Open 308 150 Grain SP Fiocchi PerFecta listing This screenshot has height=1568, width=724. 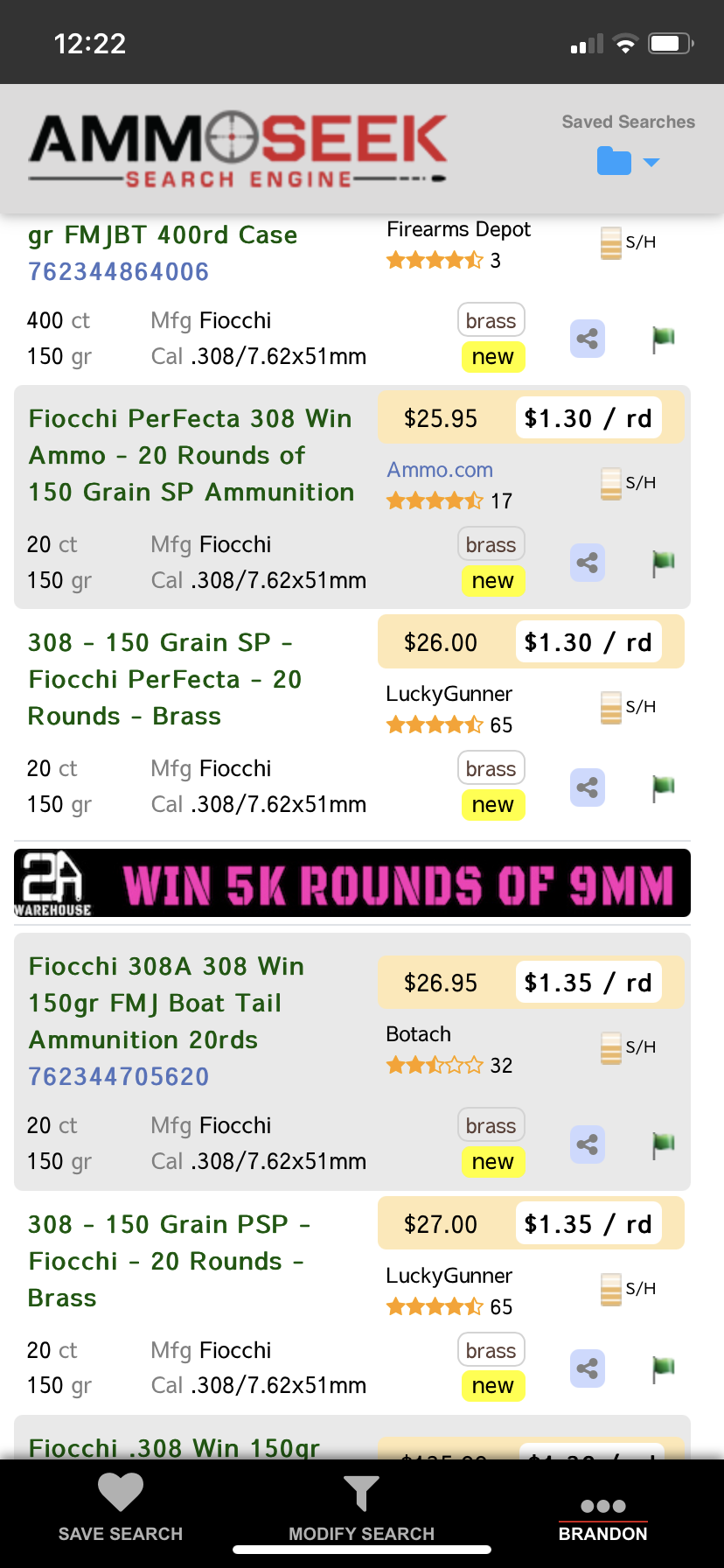point(164,679)
